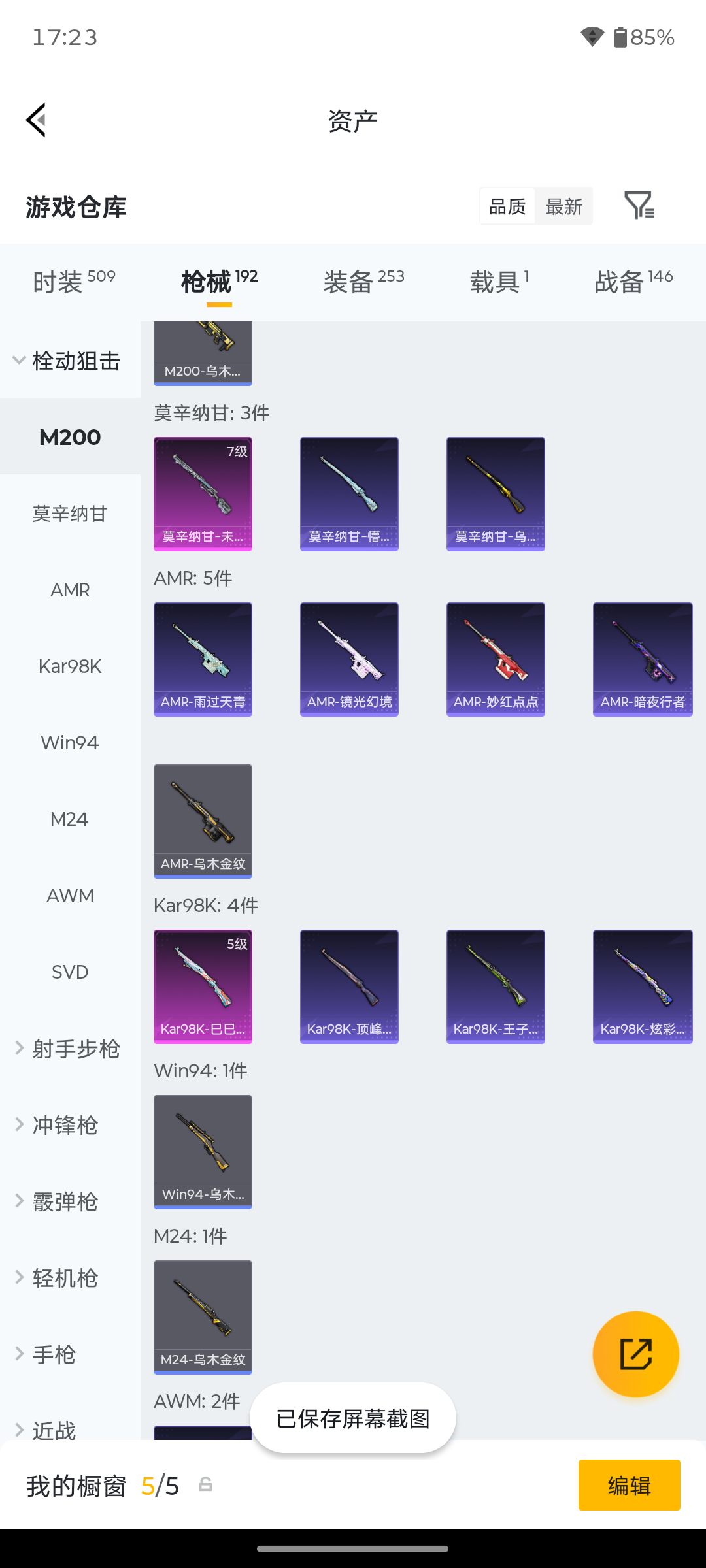Open the AMR-雨过天青 skin
This screenshot has width=706, height=1568.
(x=203, y=659)
